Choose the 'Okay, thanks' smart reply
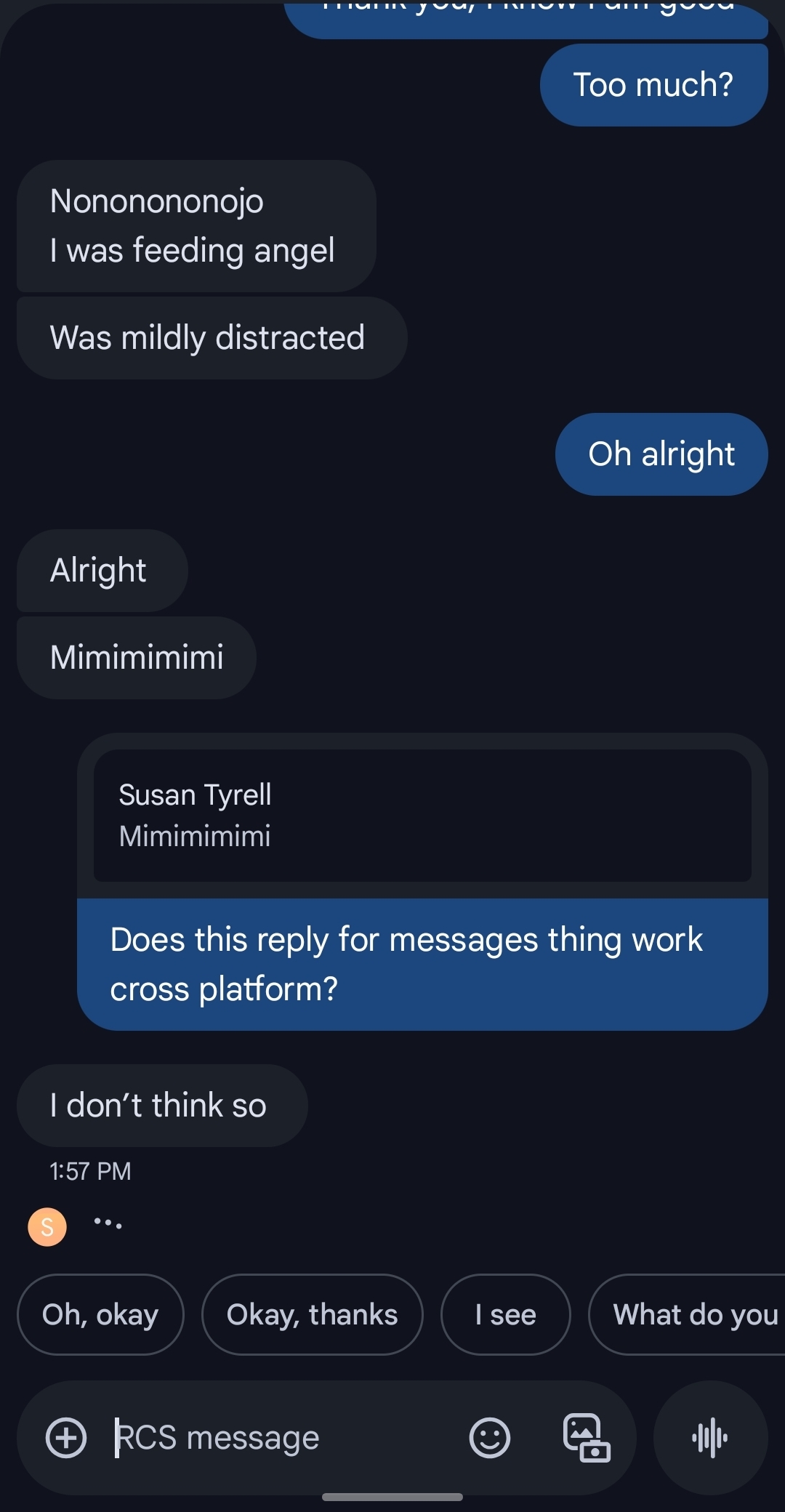785x1512 pixels. pos(312,1314)
